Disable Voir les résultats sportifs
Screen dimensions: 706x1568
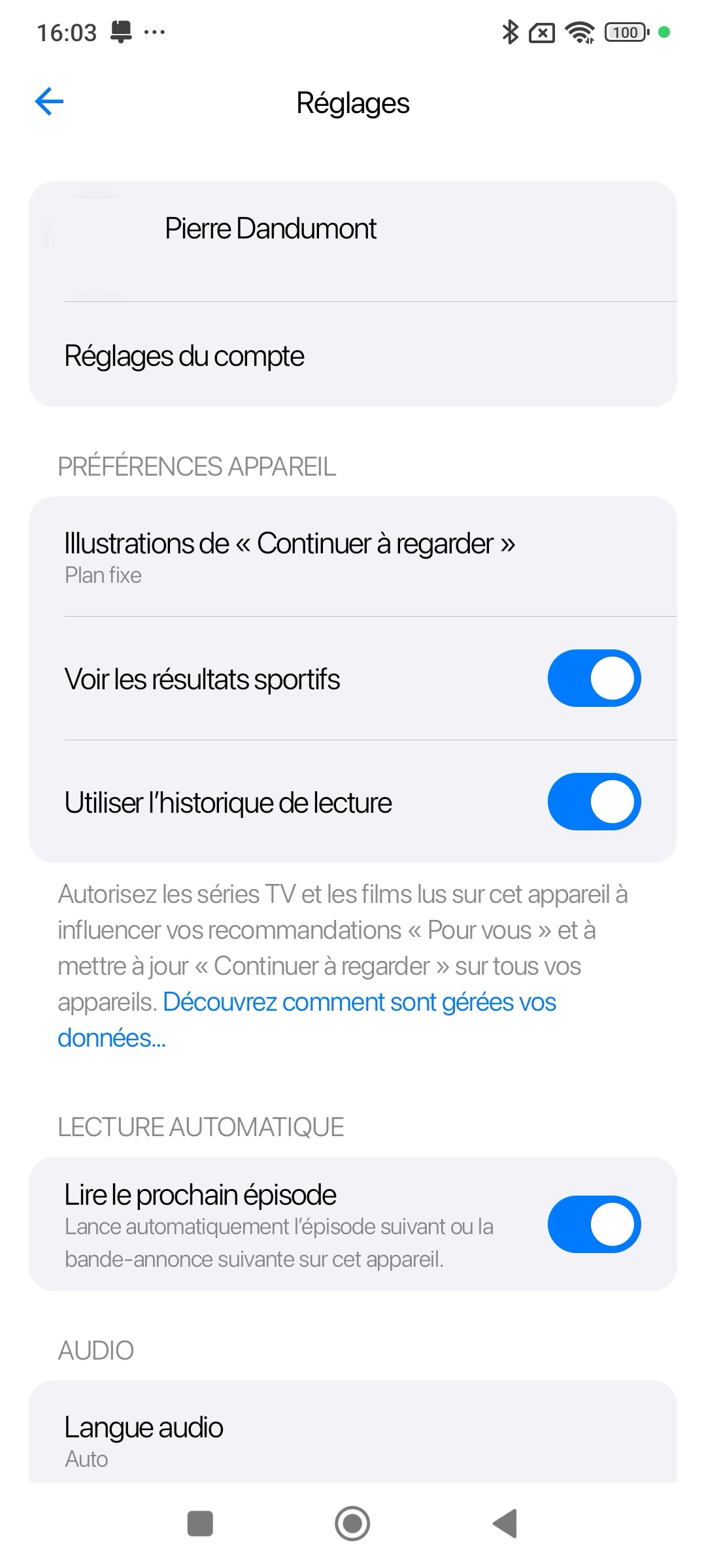coord(594,678)
